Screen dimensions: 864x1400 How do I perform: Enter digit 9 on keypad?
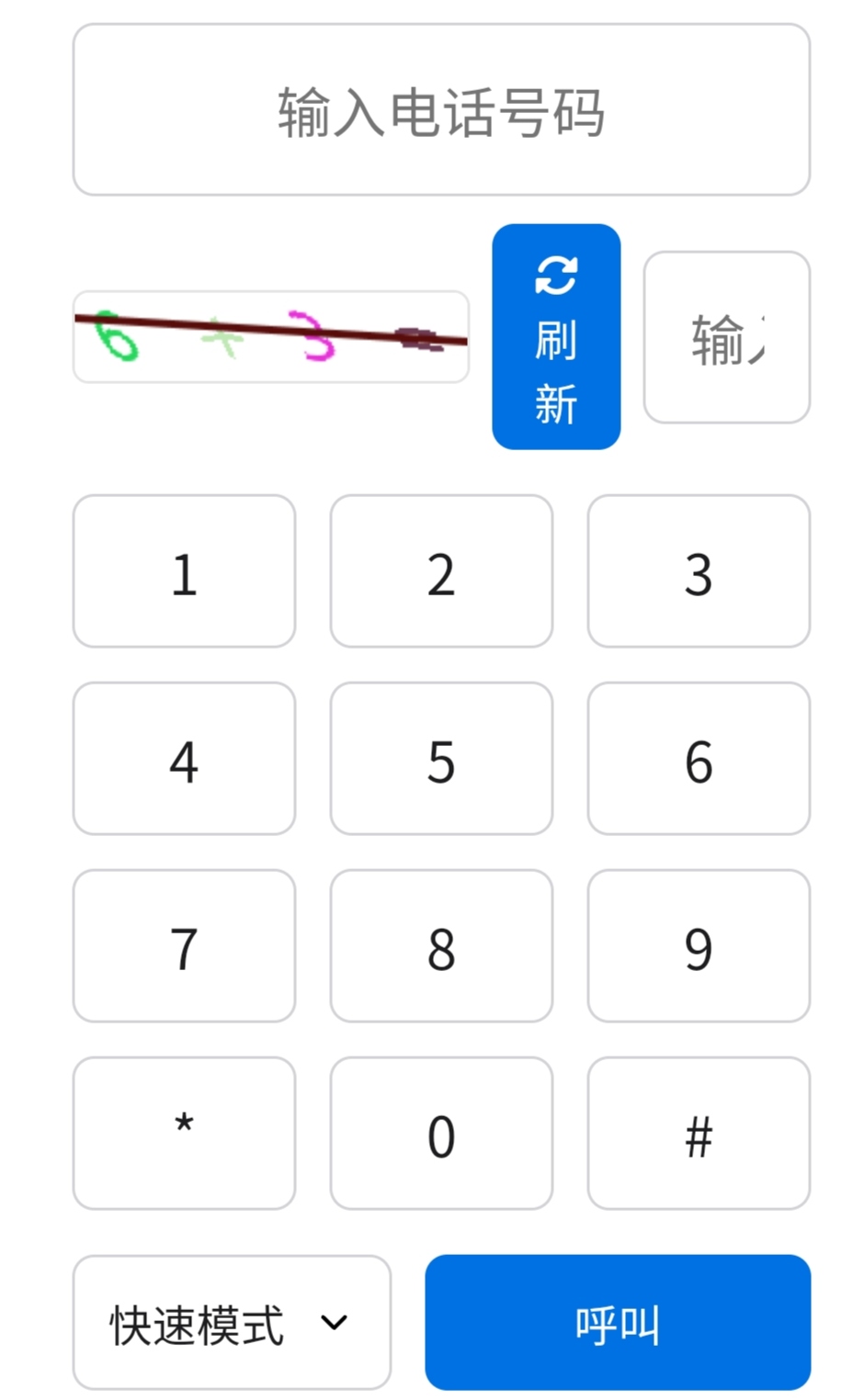(x=699, y=946)
